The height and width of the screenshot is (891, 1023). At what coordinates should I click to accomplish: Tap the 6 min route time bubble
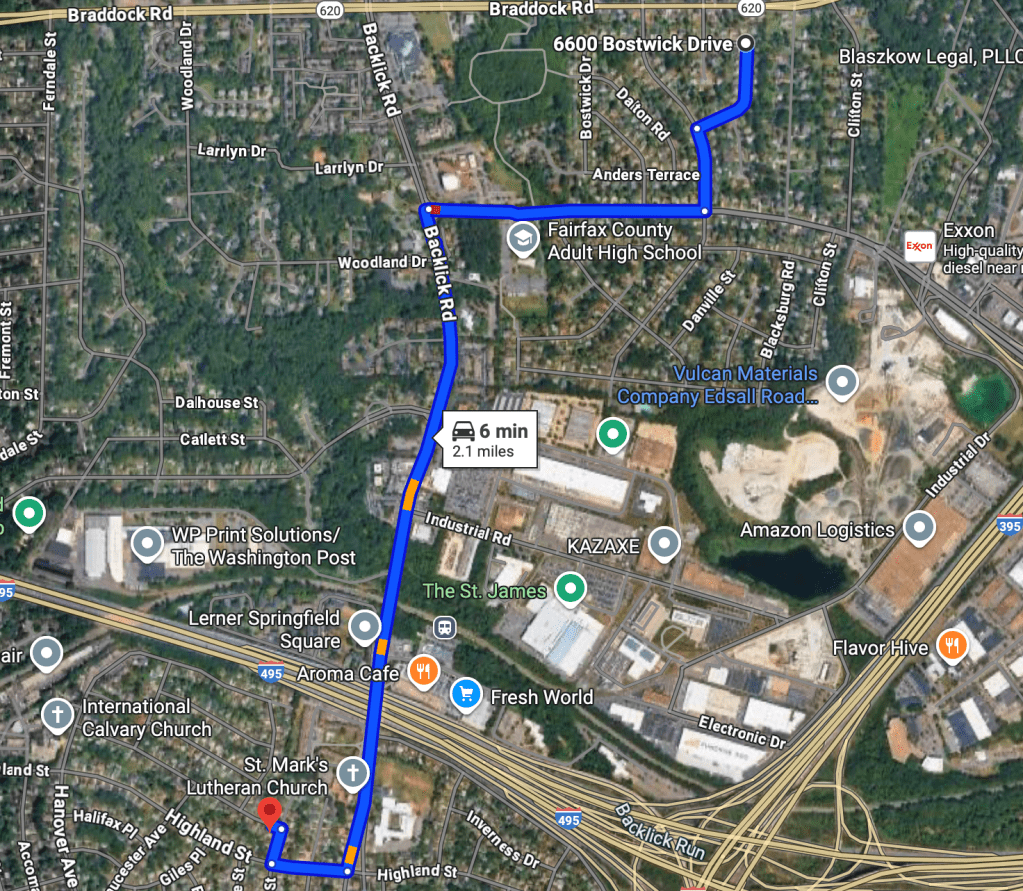[488, 440]
